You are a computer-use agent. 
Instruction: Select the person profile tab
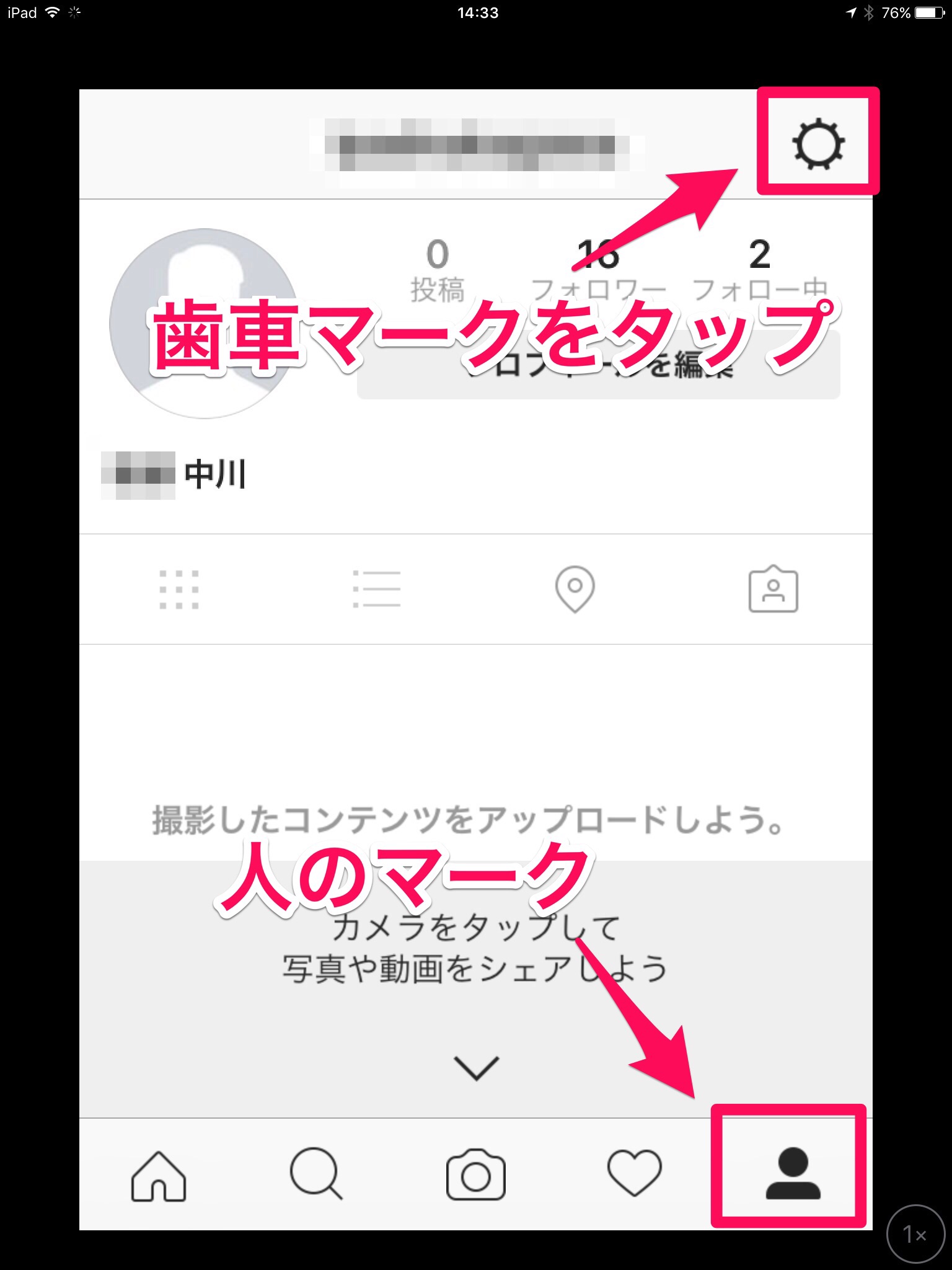click(x=793, y=1173)
